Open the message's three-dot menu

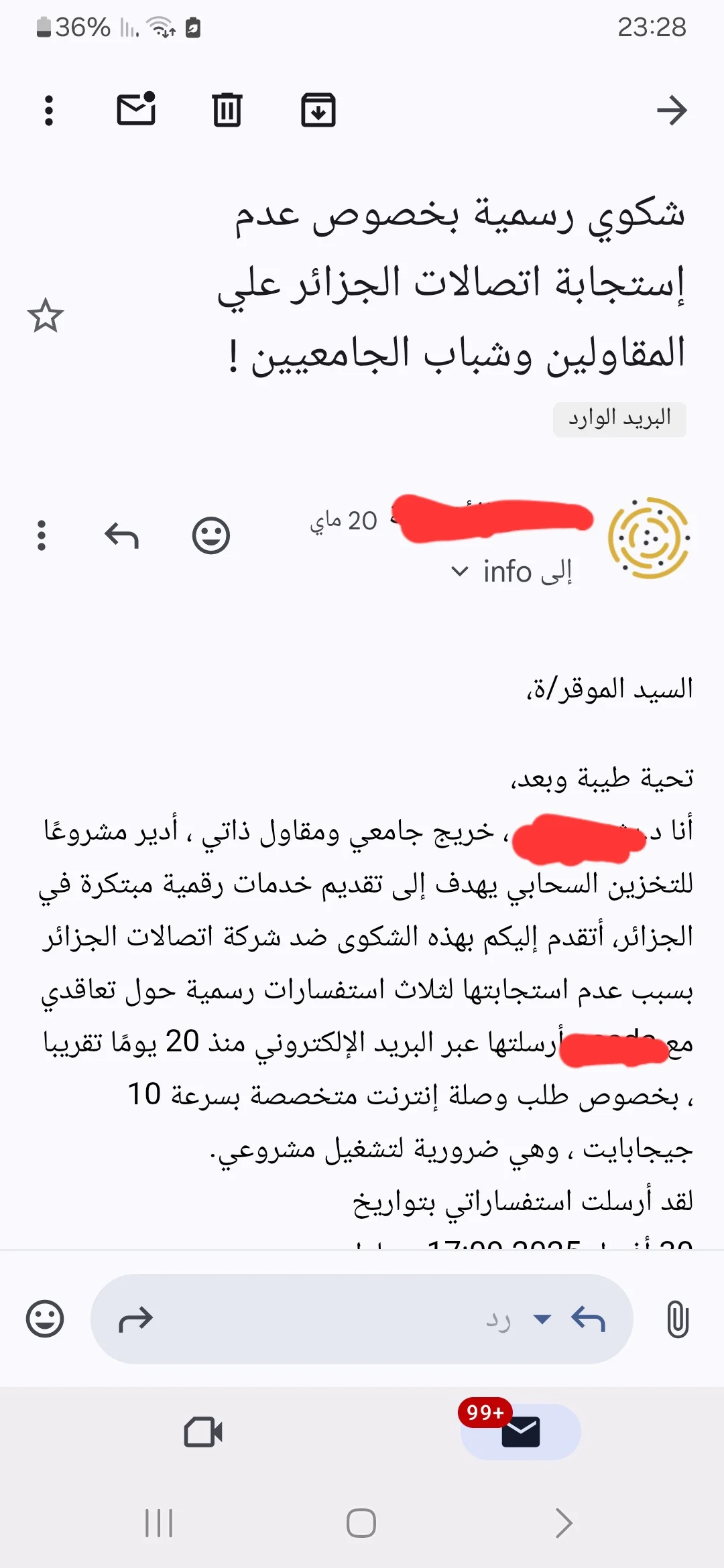pyautogui.click(x=42, y=535)
